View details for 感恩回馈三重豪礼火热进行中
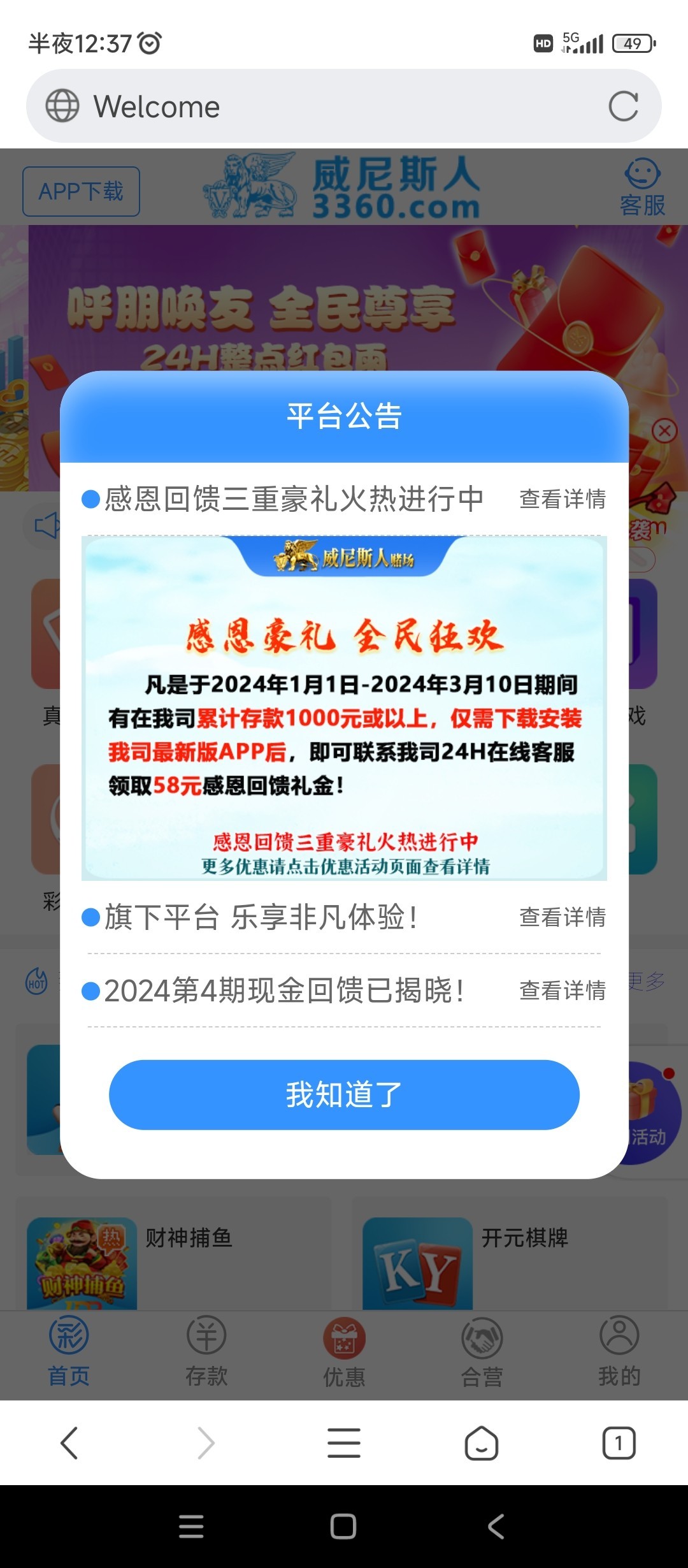The height and width of the screenshot is (1568, 688). (562, 499)
